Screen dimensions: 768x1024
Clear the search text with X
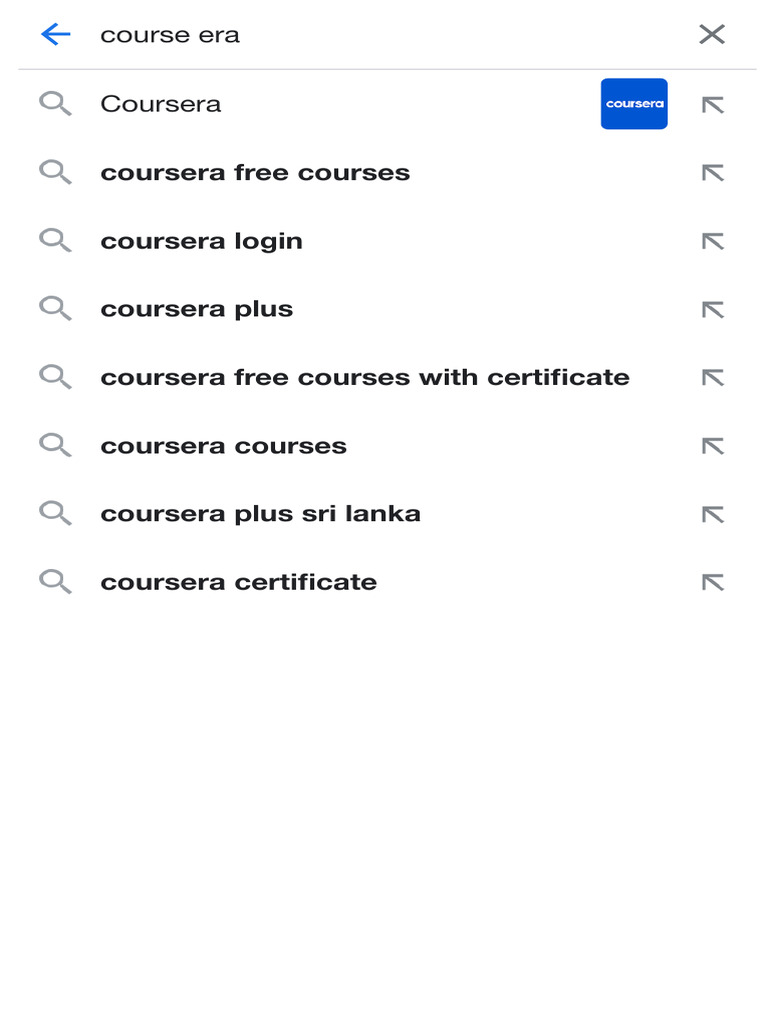click(712, 35)
